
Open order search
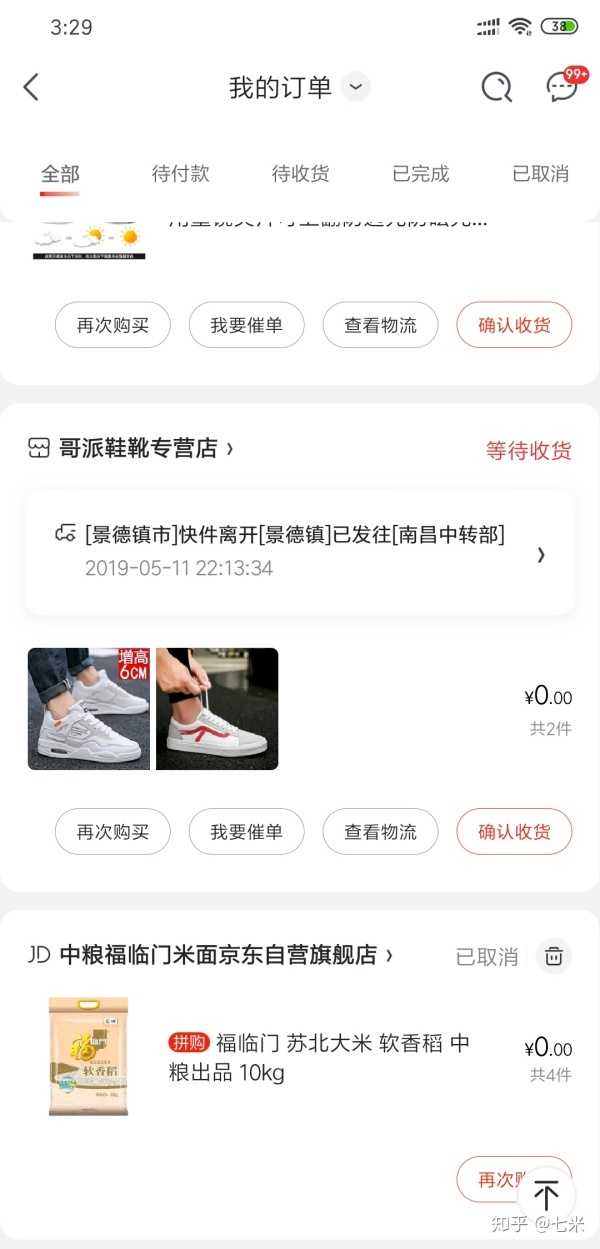click(x=496, y=87)
